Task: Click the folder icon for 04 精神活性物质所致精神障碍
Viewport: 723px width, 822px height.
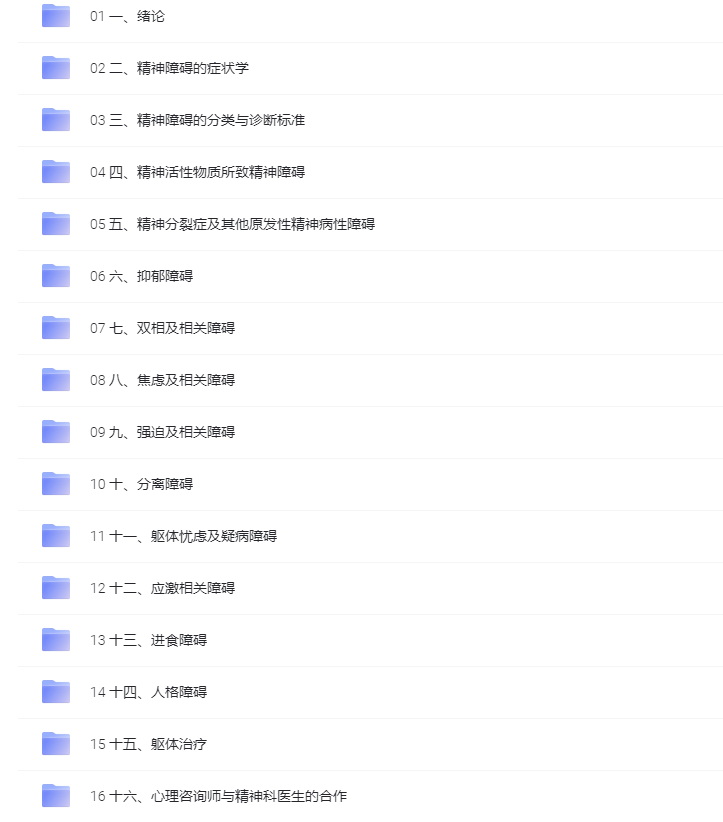Action: click(x=55, y=172)
